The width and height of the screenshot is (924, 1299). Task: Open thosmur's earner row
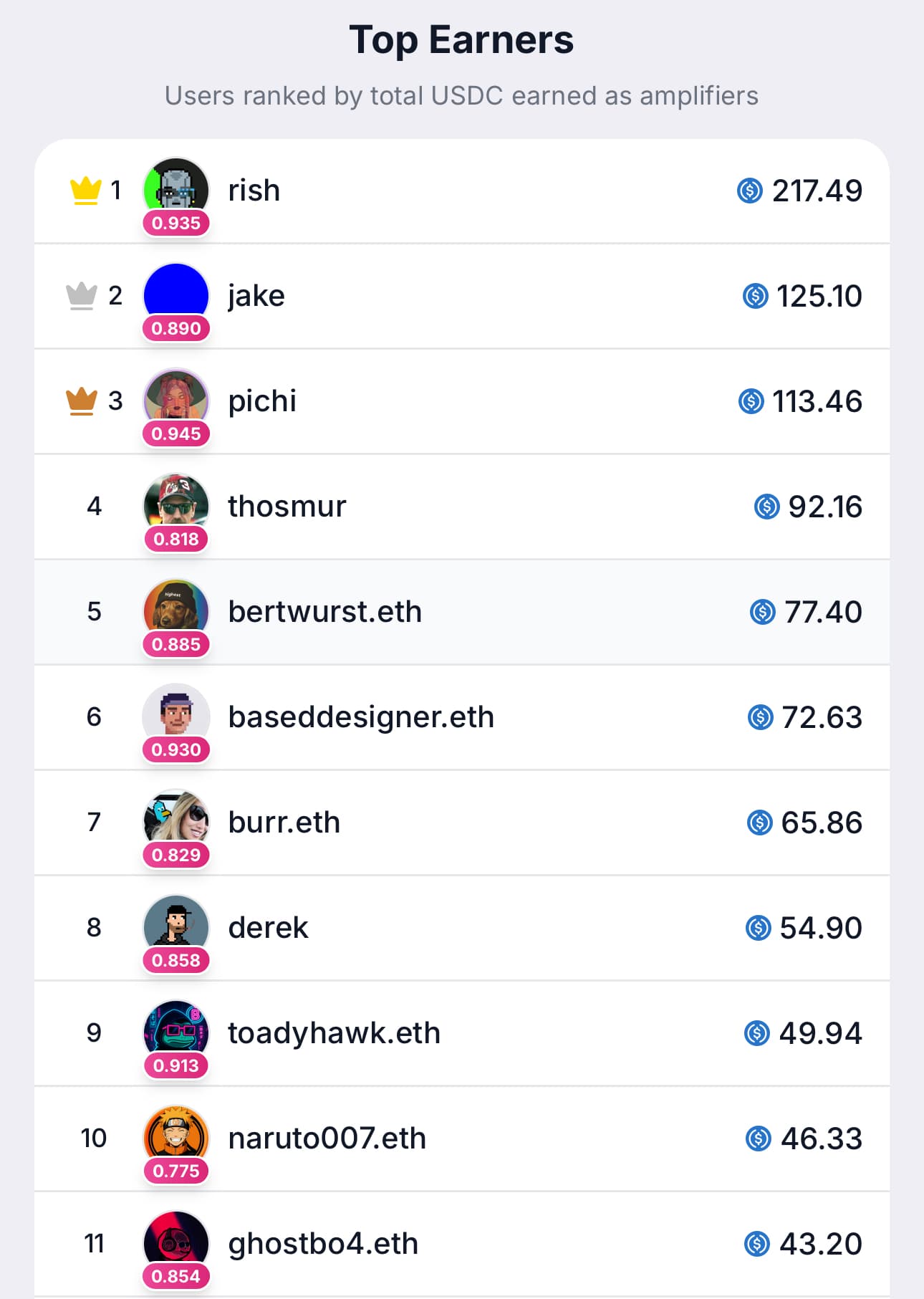tap(287, 507)
